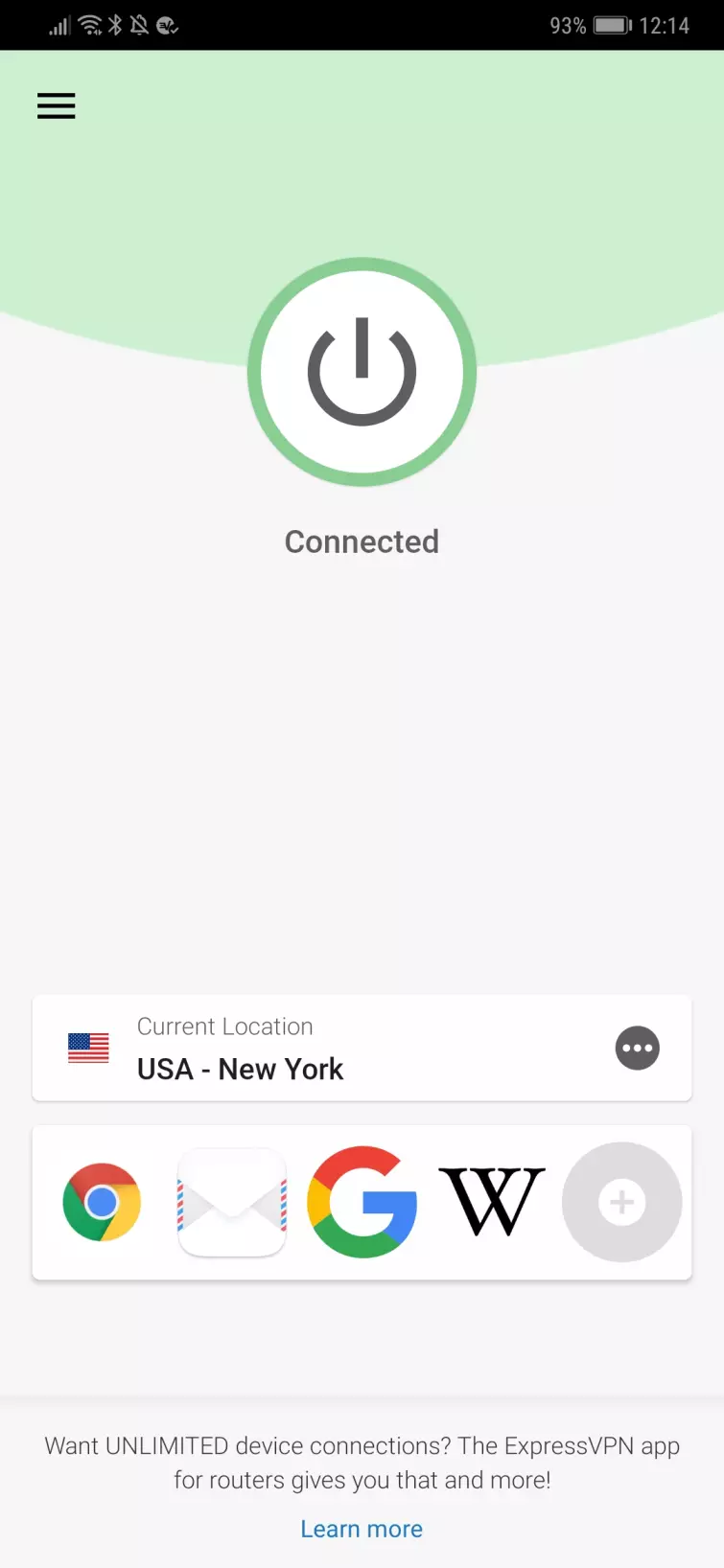Viewport: 724px width, 1568px height.
Task: Toggle the VPN connection power button
Action: pos(362,371)
